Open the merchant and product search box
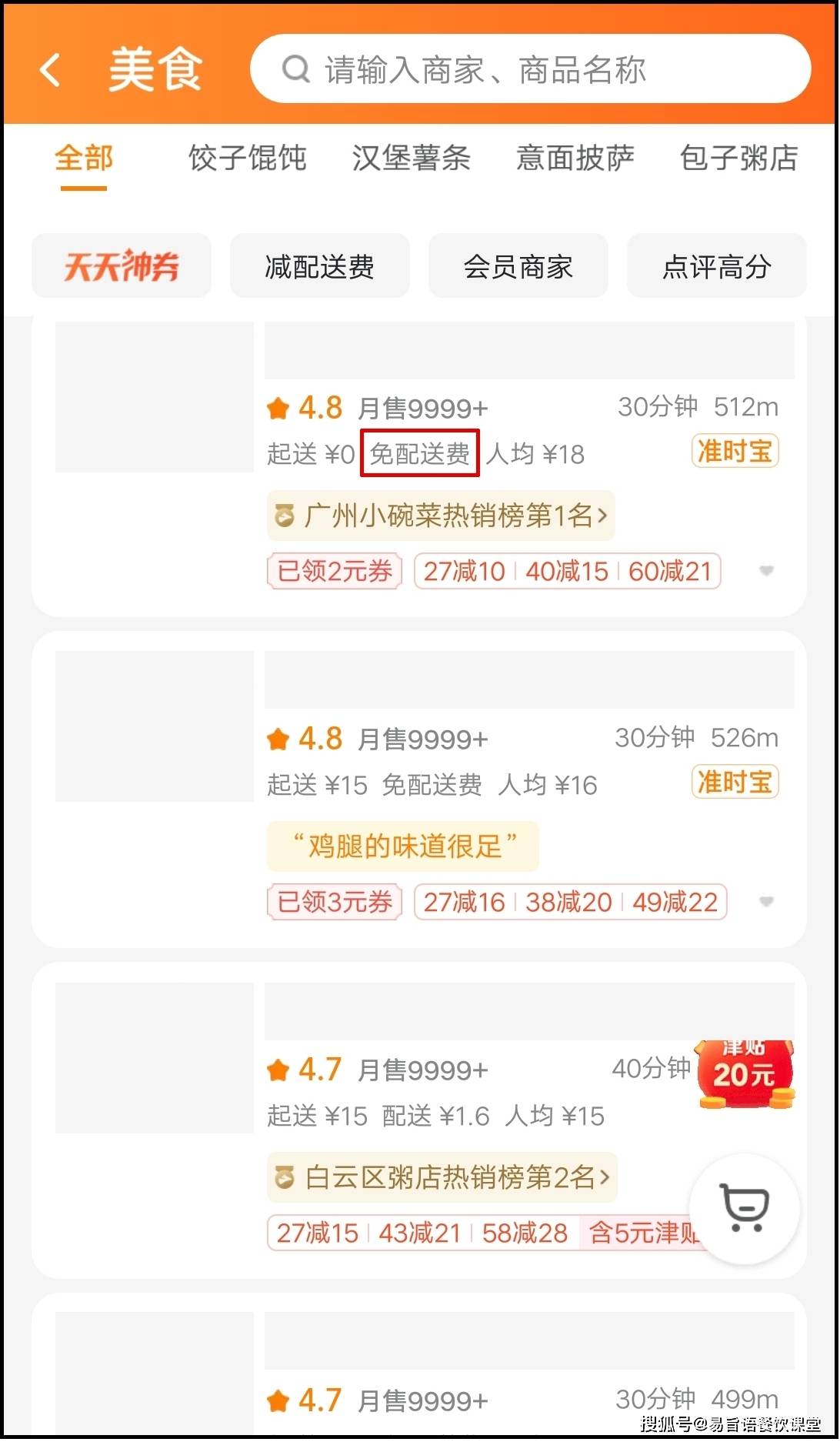Screen dimensions: 840x1442 529,70
